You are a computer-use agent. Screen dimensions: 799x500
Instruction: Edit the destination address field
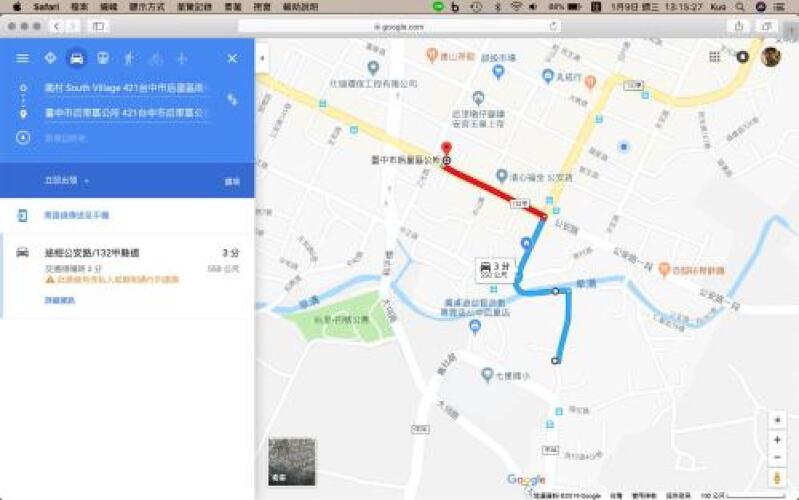coord(126,113)
